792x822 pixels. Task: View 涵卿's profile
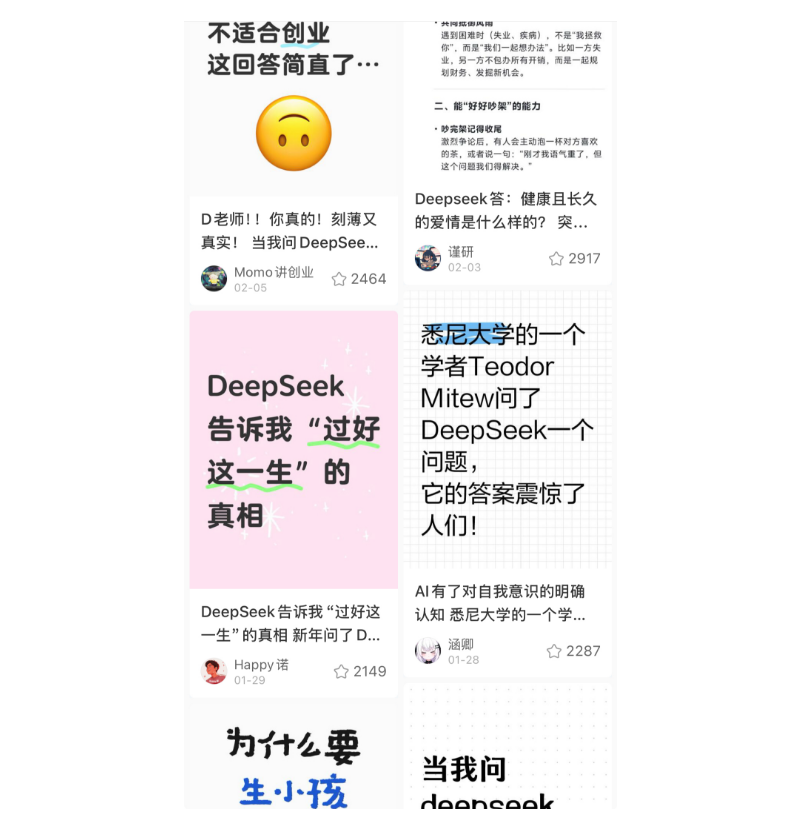428,651
